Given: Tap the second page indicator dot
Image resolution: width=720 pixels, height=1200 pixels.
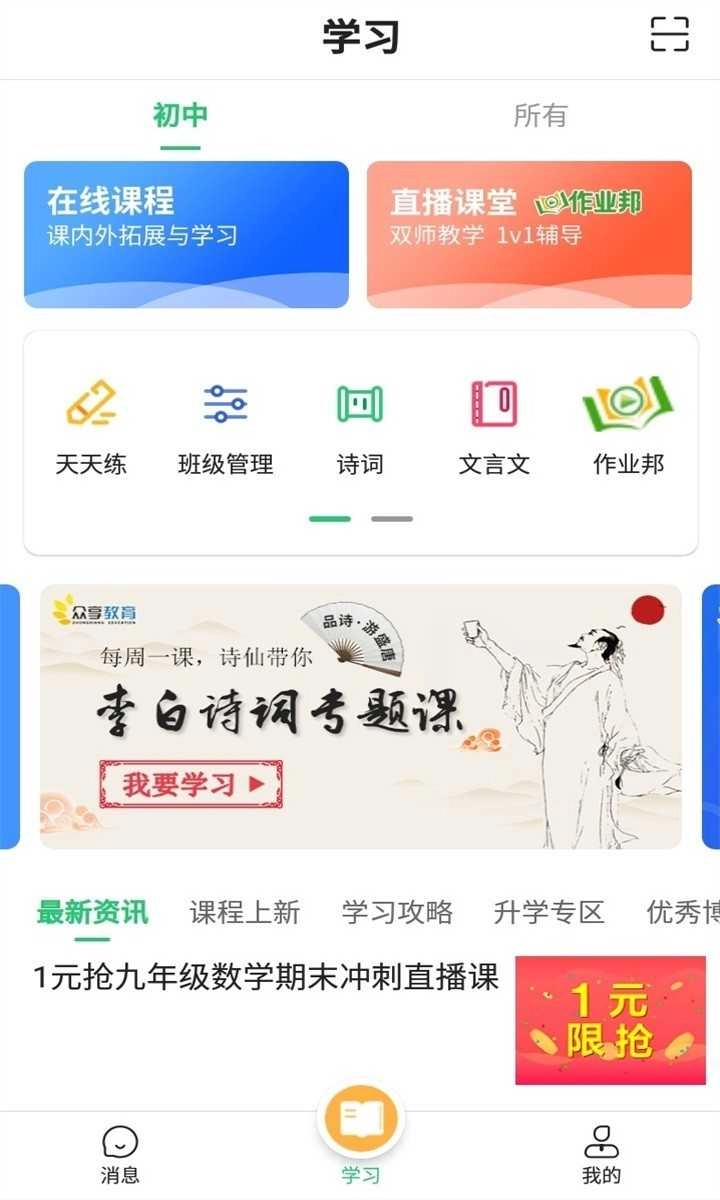Looking at the screenshot, I should pos(391,519).
